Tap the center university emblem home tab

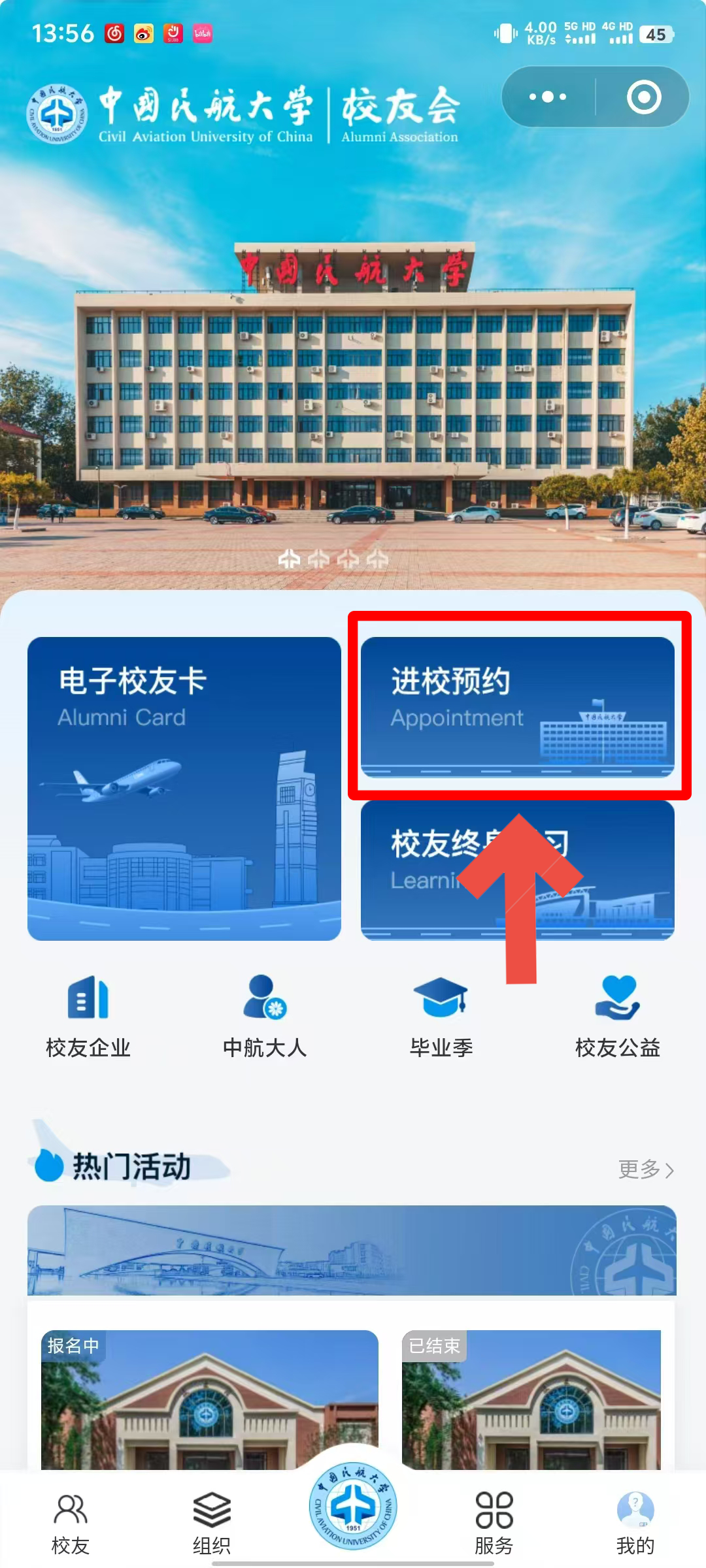[353, 1505]
